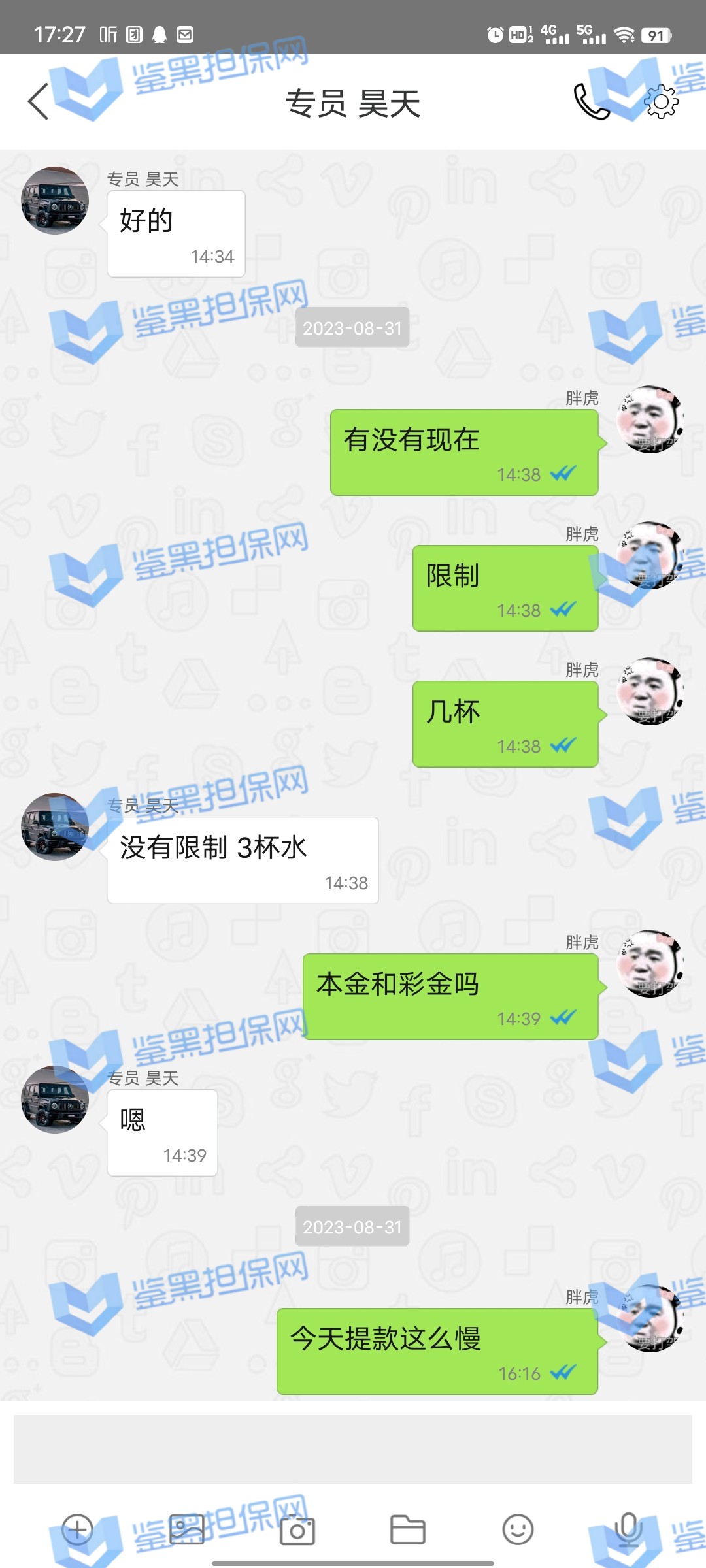Record a voice message with the microphone
Viewport: 706px width, 1568px height.
pos(628,1530)
